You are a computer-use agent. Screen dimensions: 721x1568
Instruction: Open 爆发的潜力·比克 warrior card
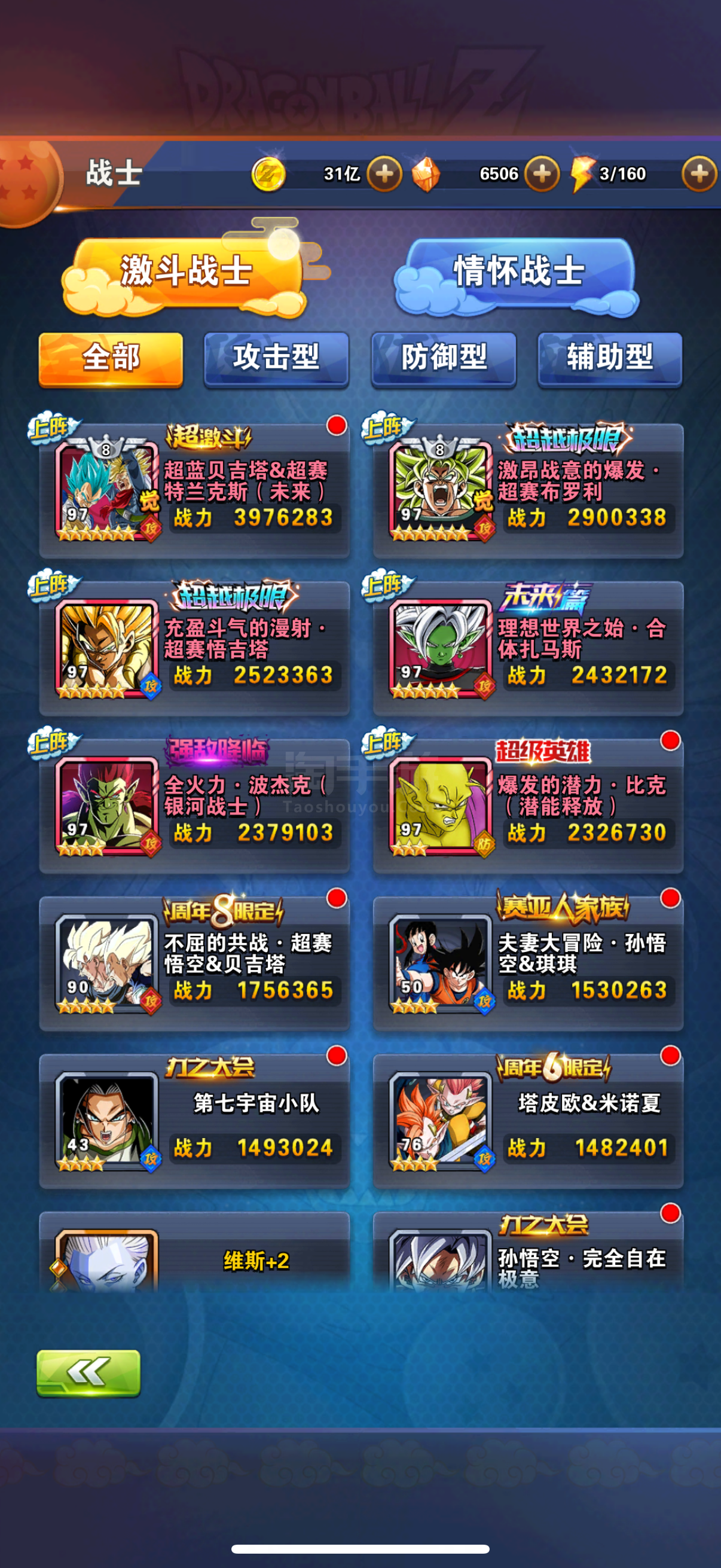[528, 806]
